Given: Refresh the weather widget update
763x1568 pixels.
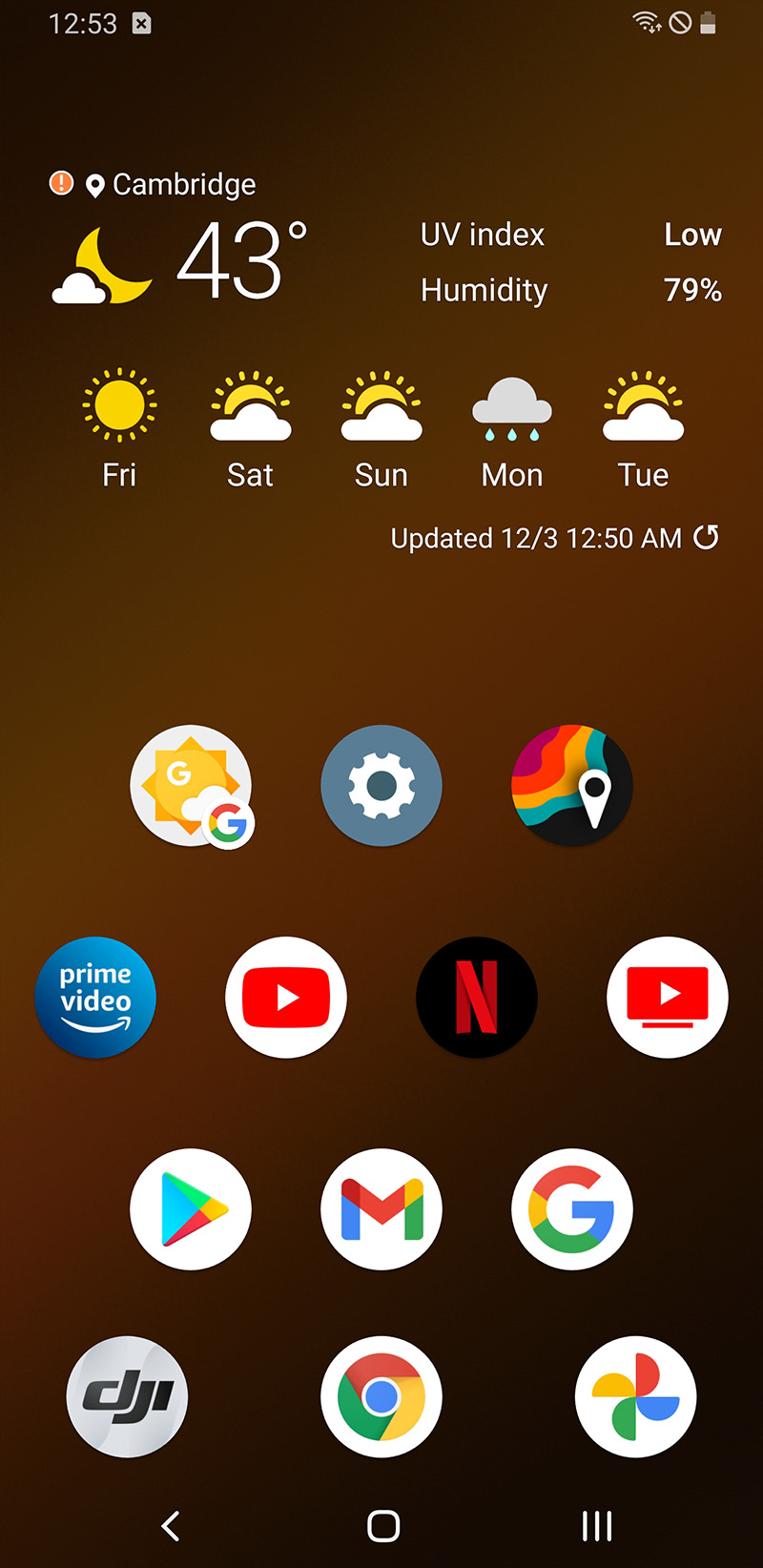Looking at the screenshot, I should pyautogui.click(x=706, y=538).
